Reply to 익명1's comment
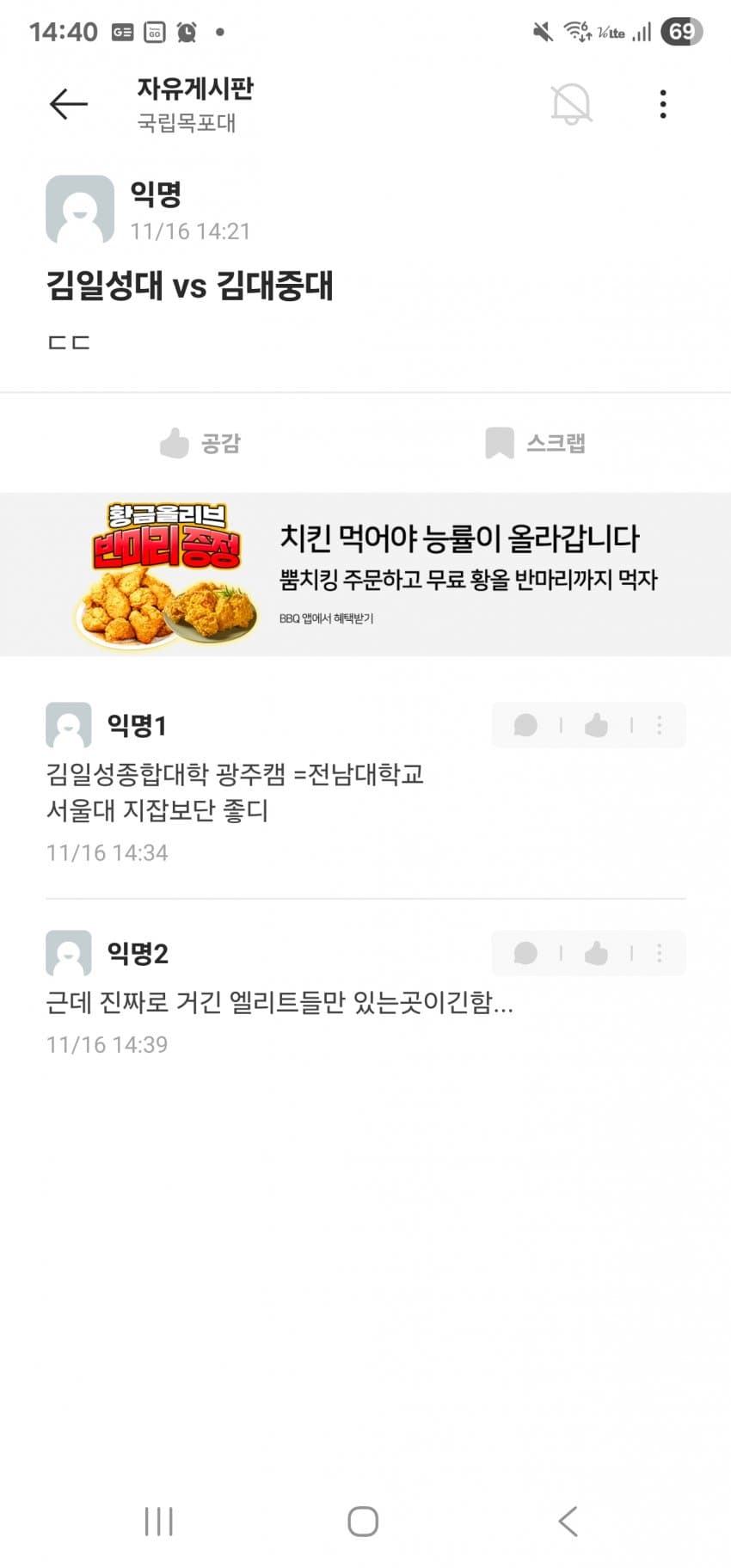 (x=525, y=725)
